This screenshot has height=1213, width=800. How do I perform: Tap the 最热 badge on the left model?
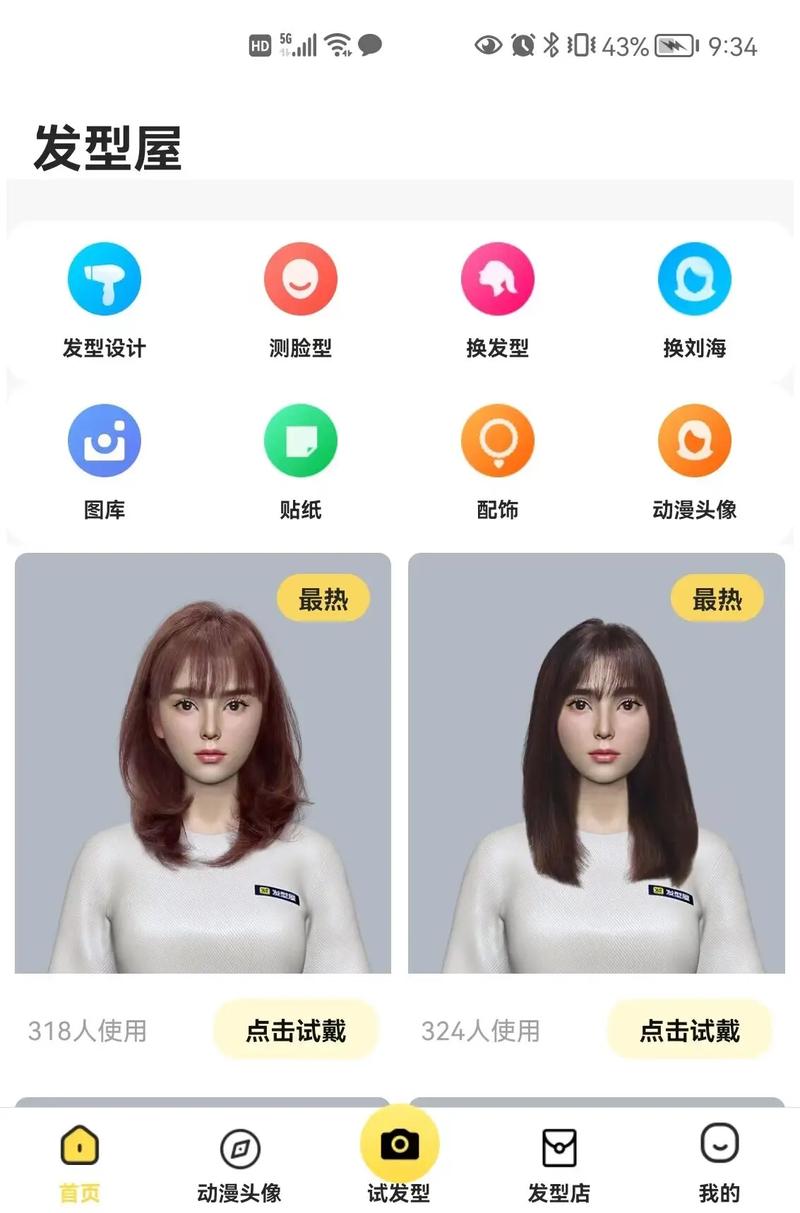tap(321, 597)
